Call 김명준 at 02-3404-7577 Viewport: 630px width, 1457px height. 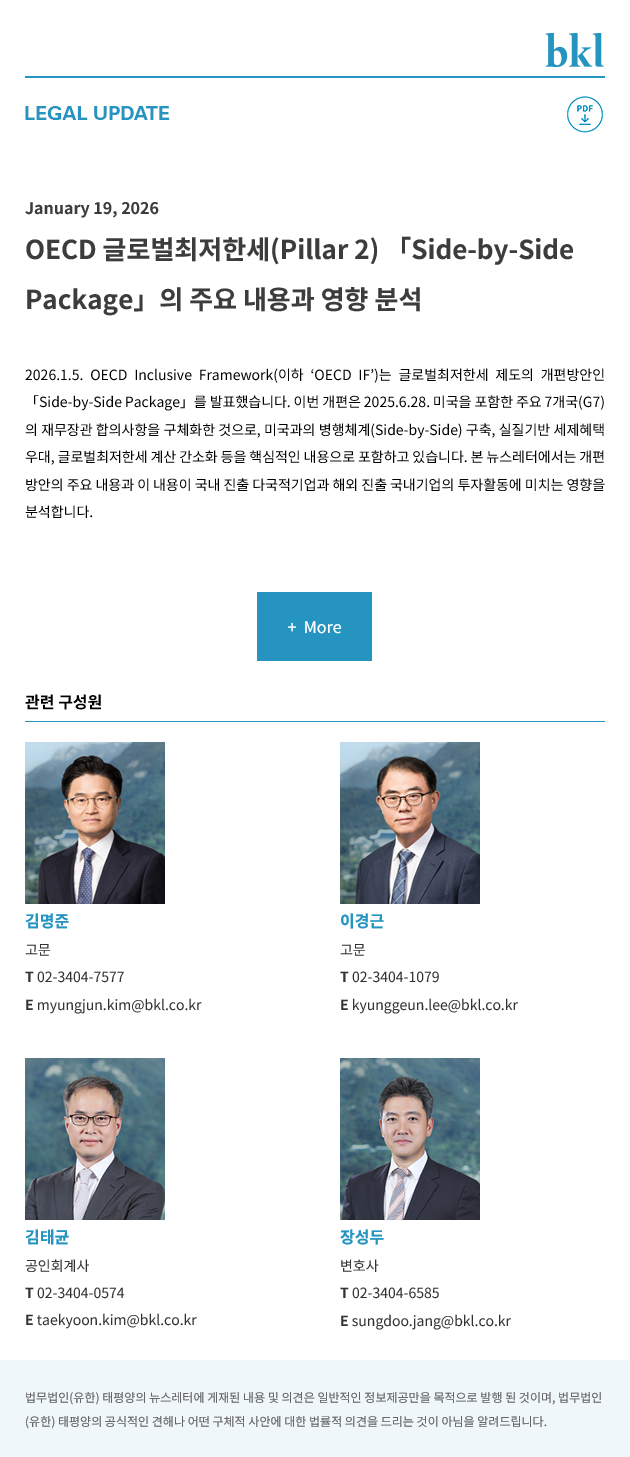[80, 977]
